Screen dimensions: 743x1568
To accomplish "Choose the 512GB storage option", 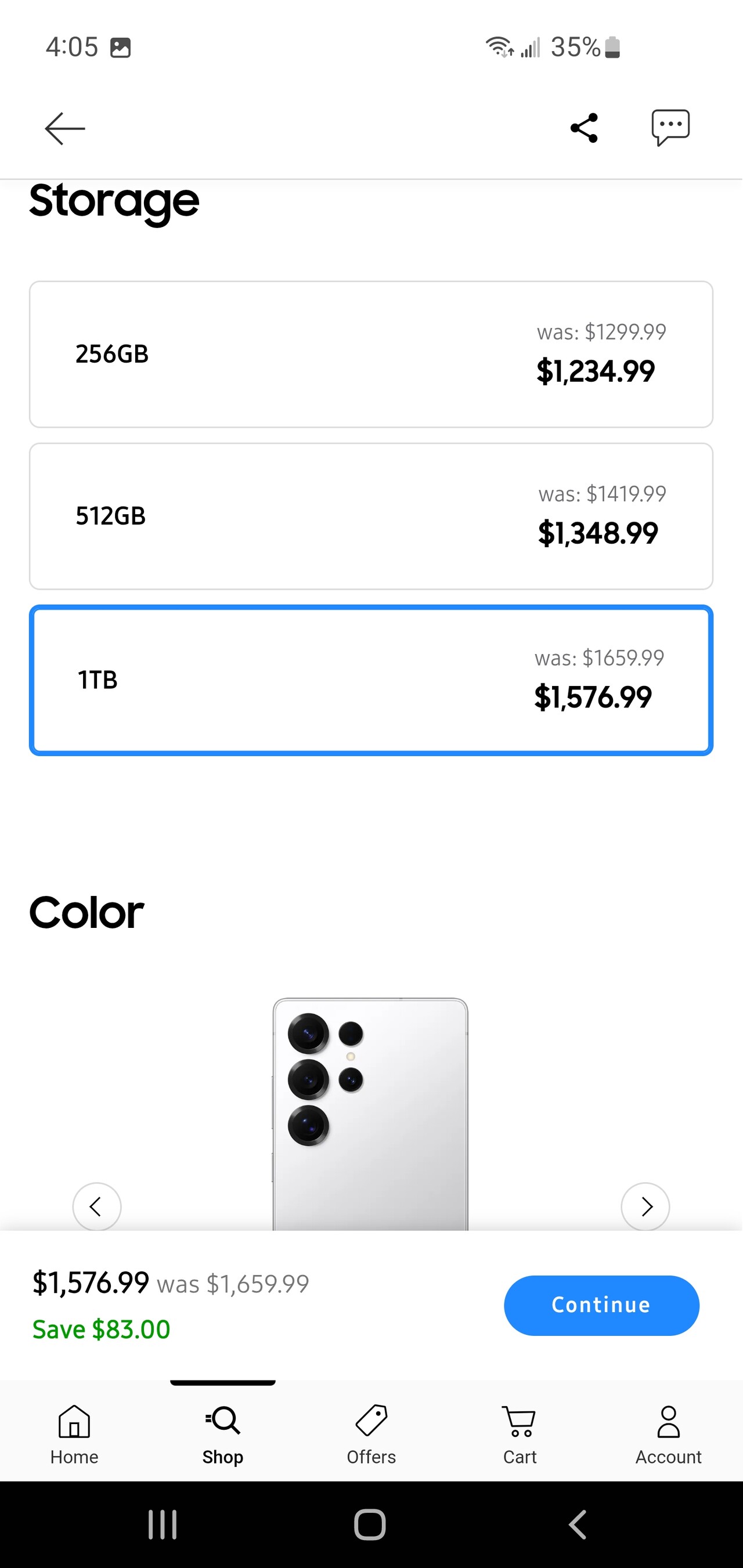I will pos(371,516).
